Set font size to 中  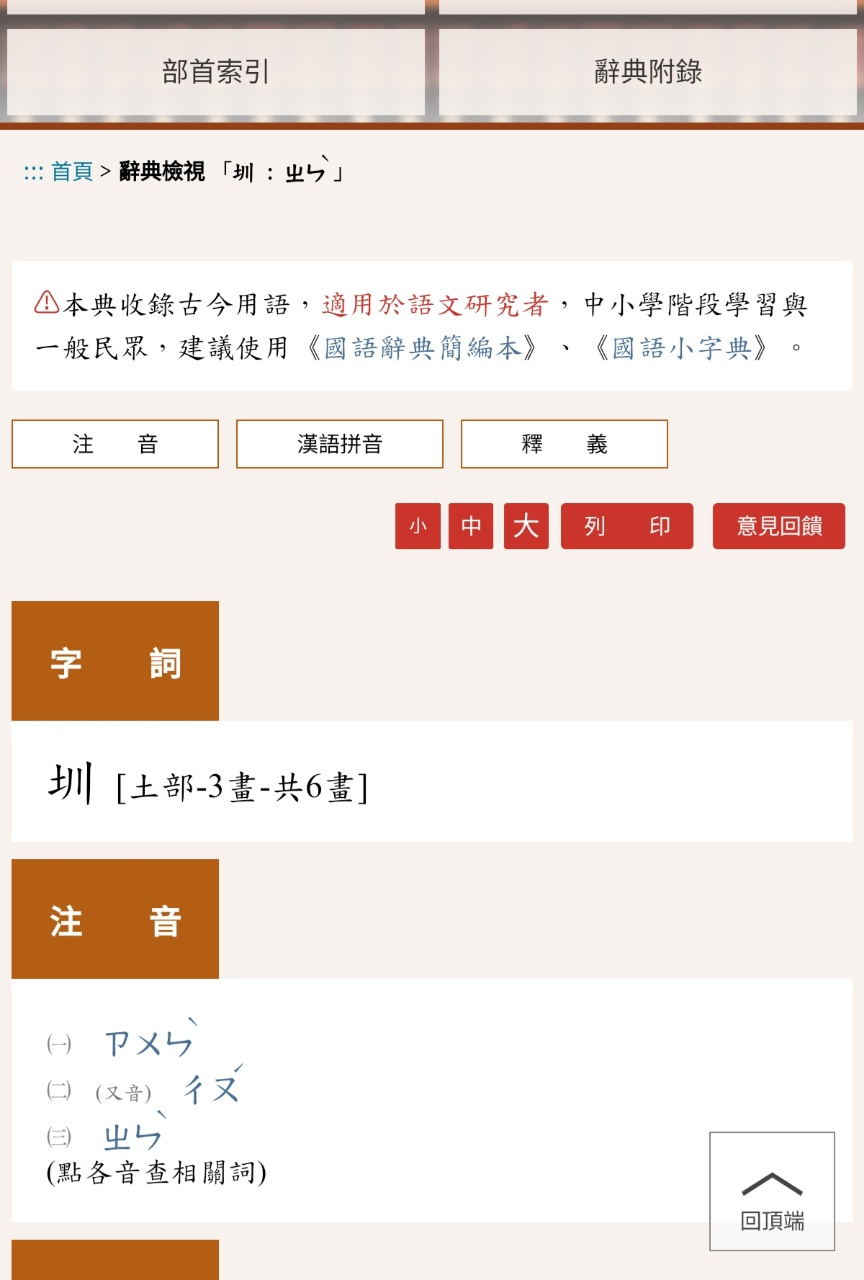pyautogui.click(x=471, y=526)
